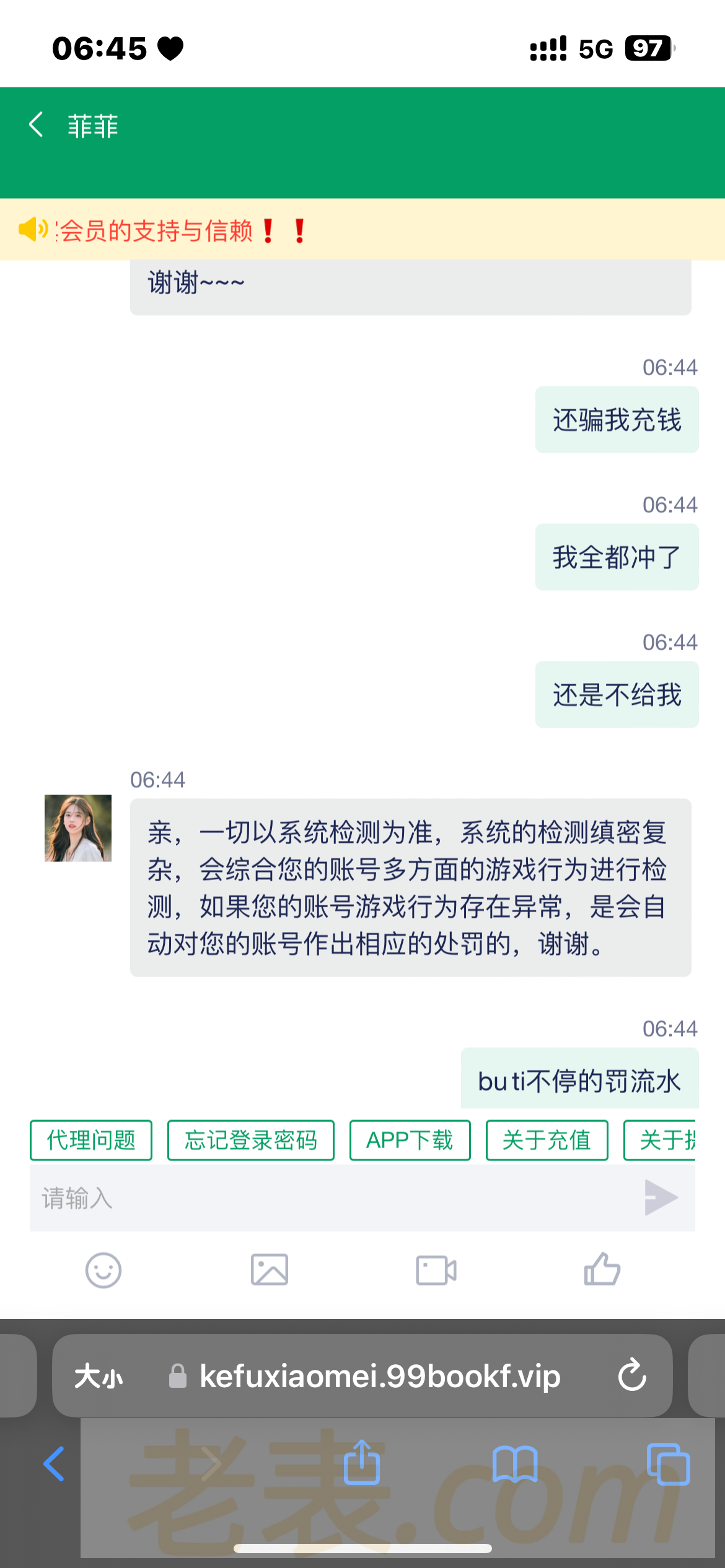Open the APP下载 quick reply

(x=410, y=1140)
